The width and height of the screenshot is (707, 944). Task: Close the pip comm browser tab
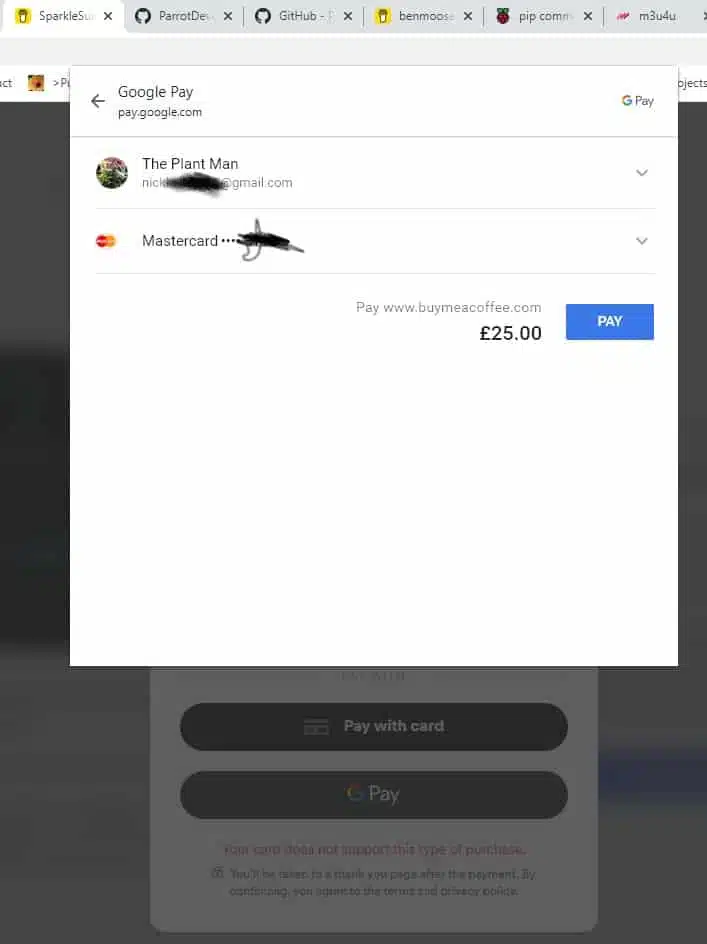pyautogui.click(x=587, y=16)
